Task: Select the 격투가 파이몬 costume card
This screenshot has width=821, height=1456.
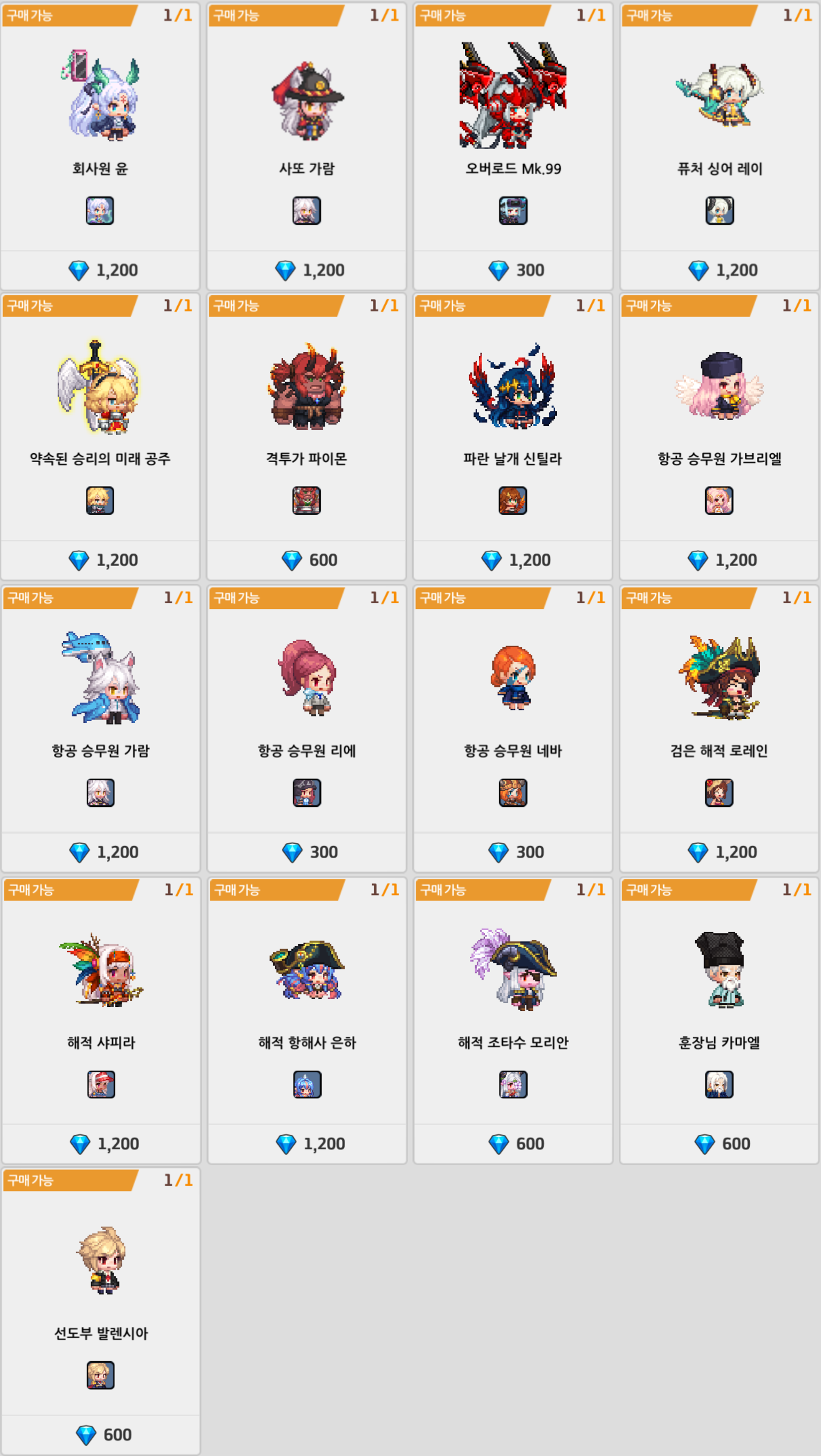Action: coord(307,436)
